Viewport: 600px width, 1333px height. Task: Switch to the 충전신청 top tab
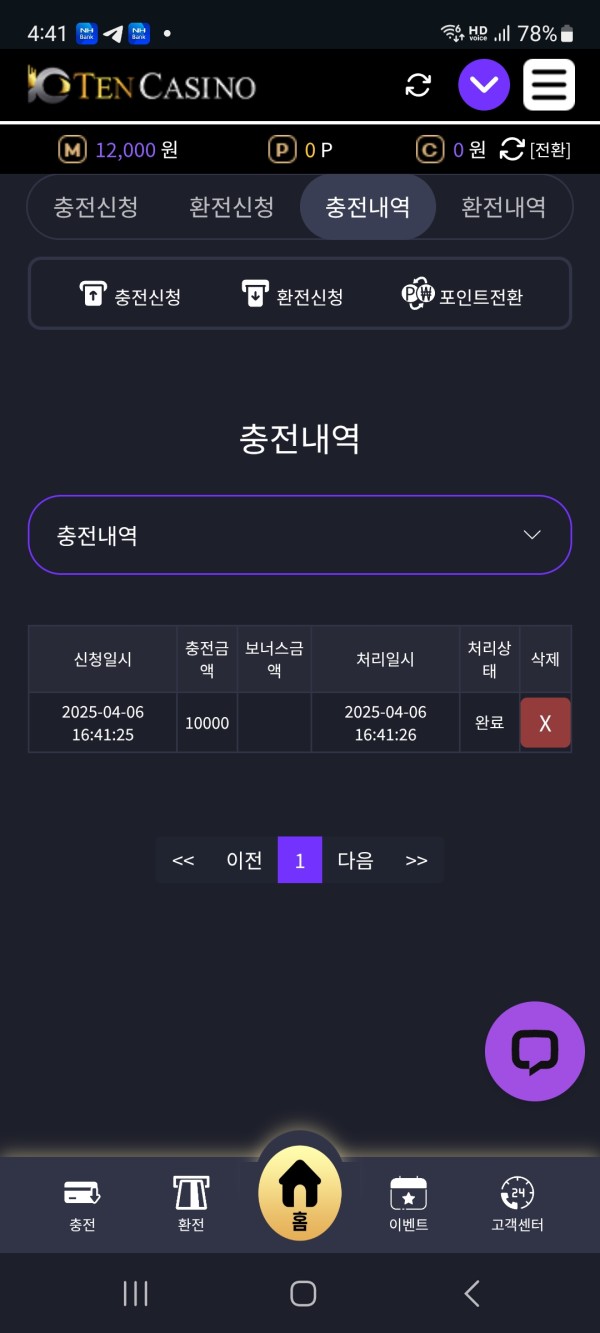96,207
